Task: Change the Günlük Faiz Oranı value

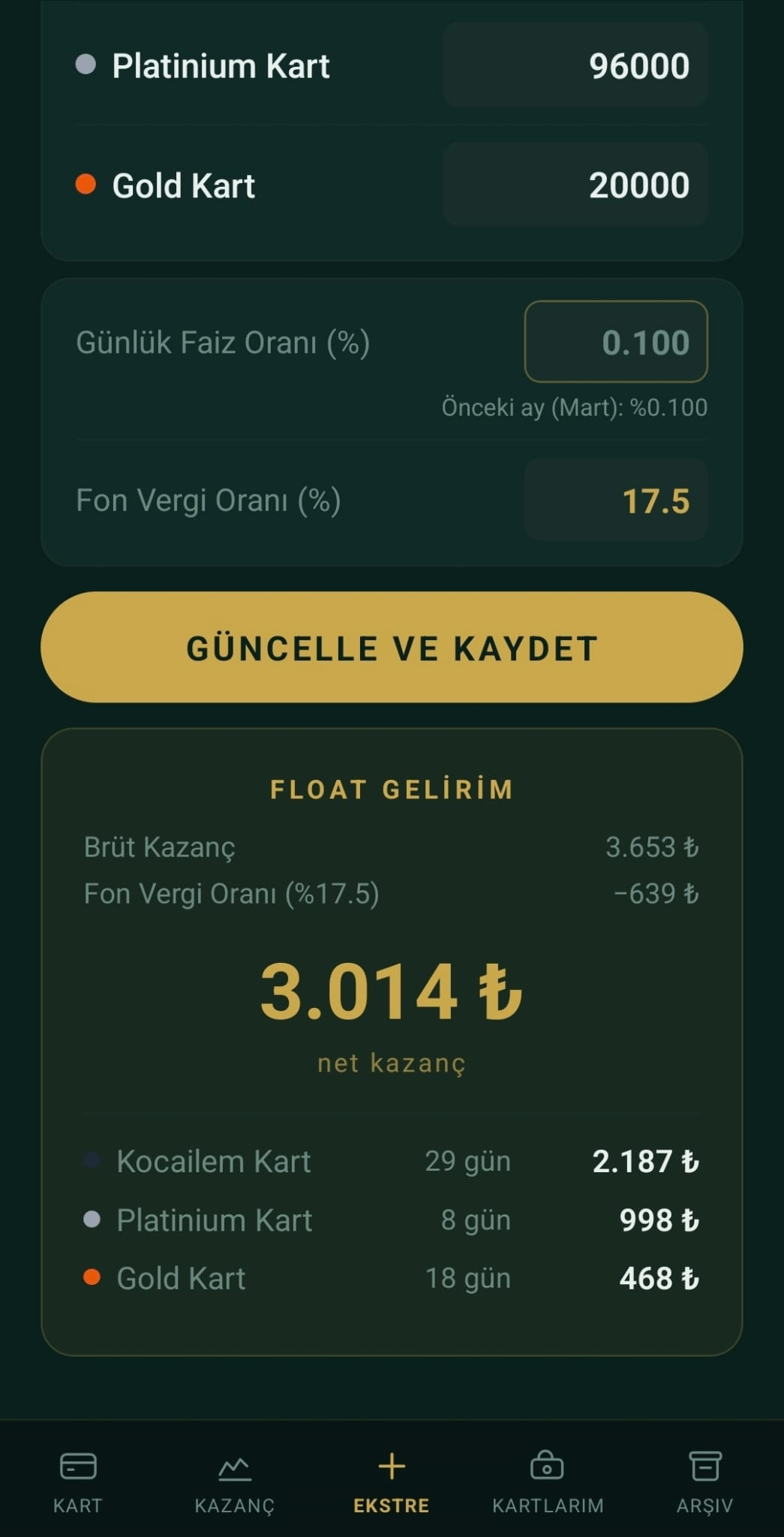Action: [616, 342]
